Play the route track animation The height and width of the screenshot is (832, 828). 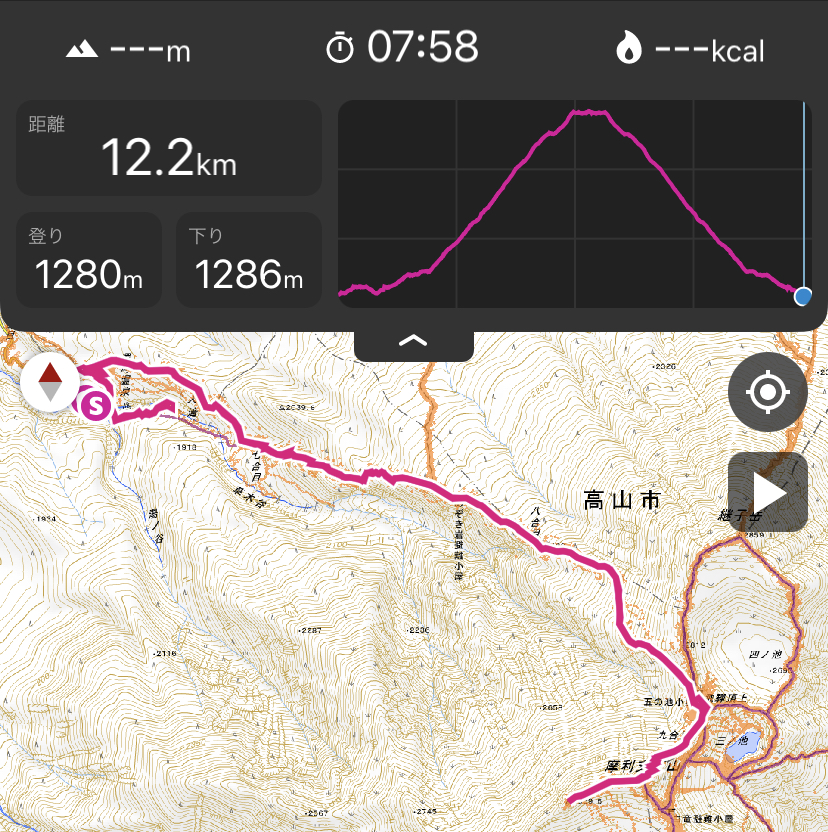tap(768, 492)
